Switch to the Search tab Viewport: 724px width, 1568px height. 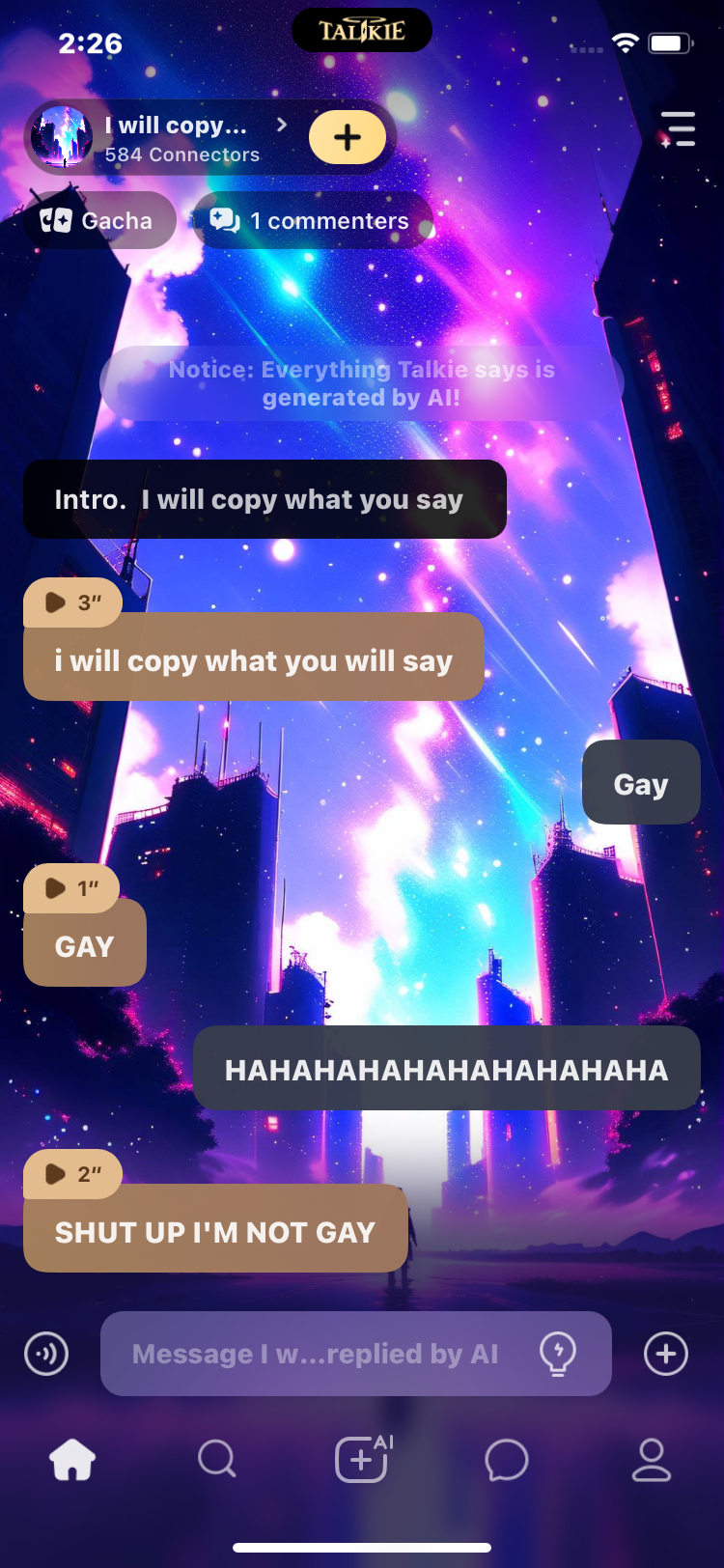click(217, 1459)
